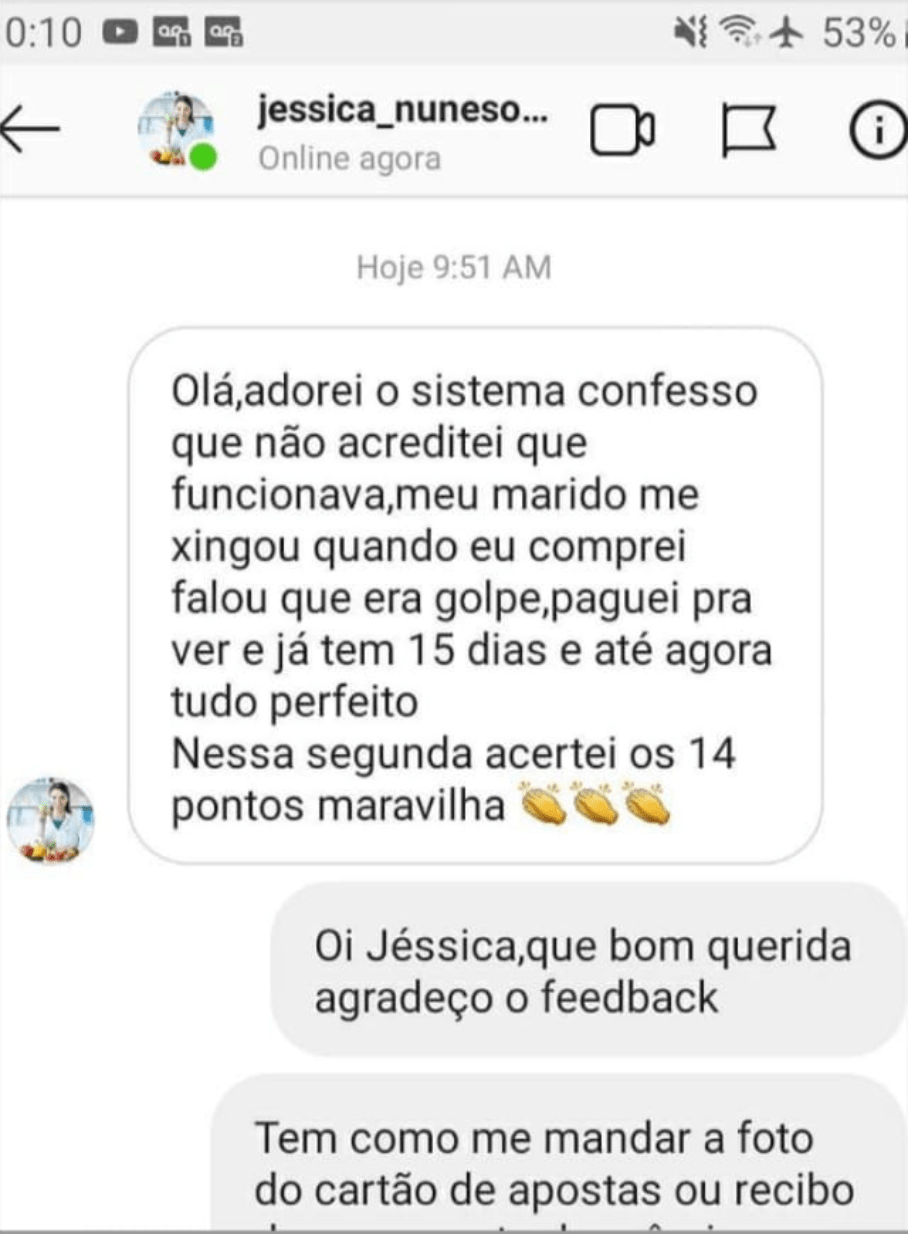The width and height of the screenshot is (909, 1234).
Task: Go back from the chat
Action: 30,132
